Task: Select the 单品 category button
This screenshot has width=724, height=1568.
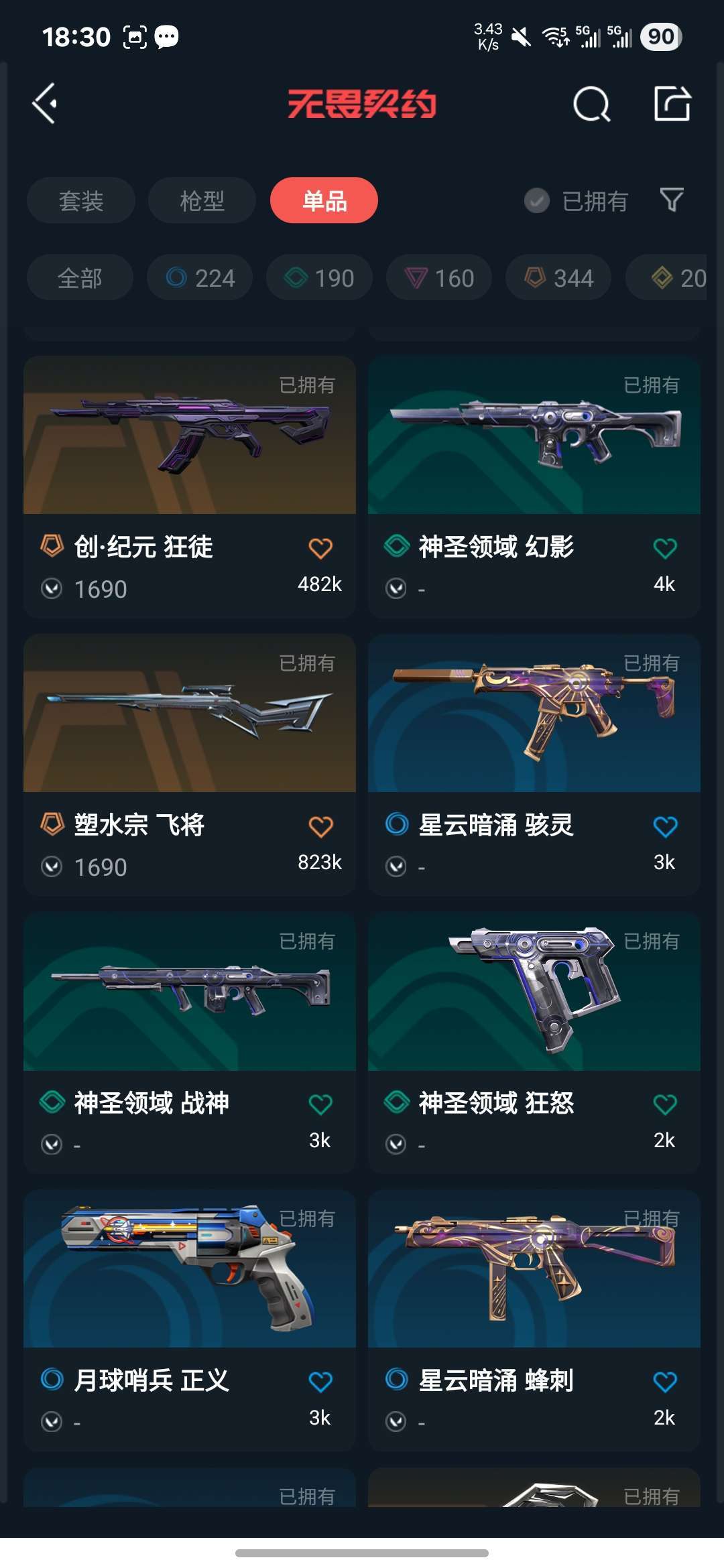Action: pos(323,200)
